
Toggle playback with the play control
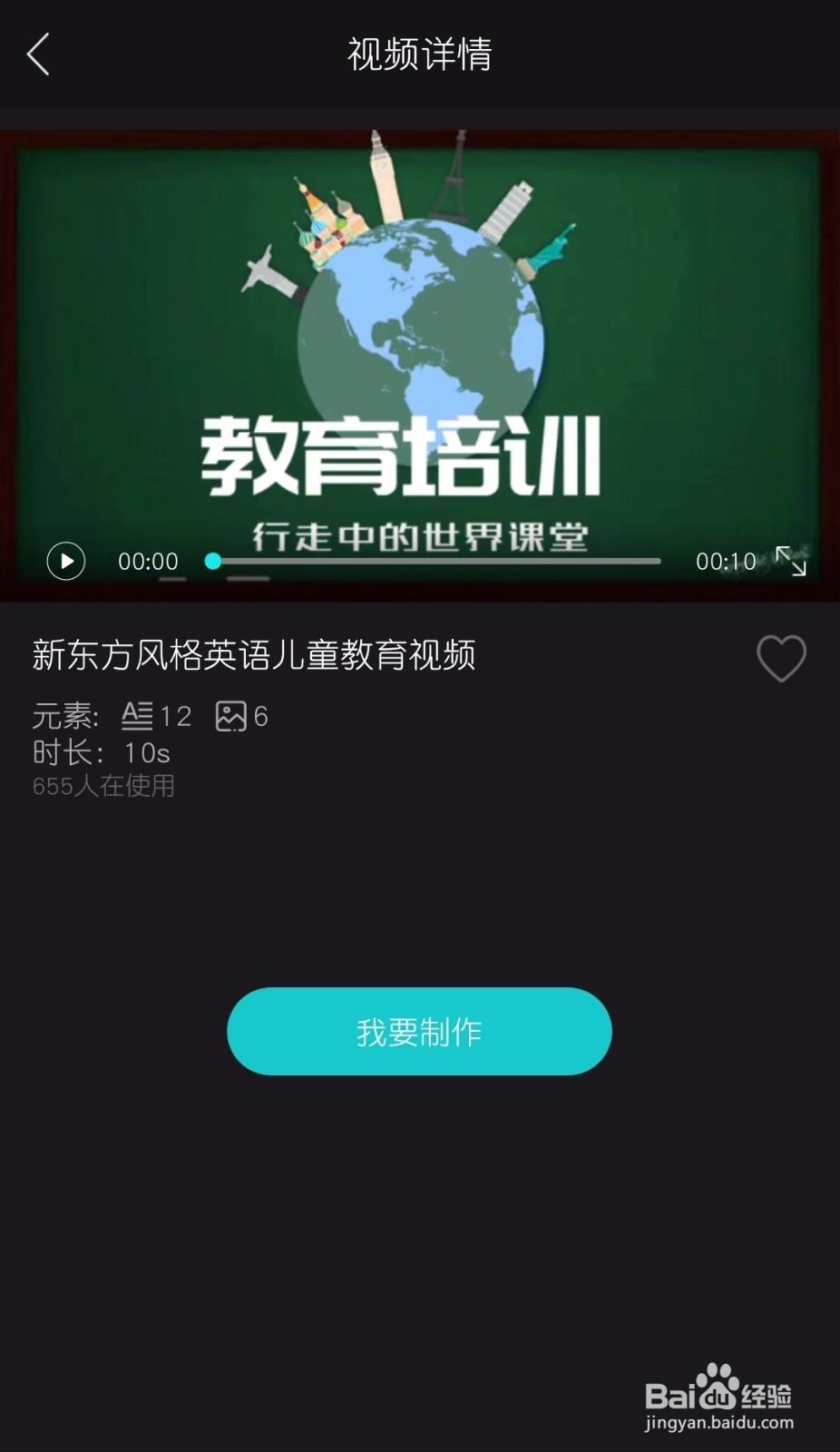(64, 561)
